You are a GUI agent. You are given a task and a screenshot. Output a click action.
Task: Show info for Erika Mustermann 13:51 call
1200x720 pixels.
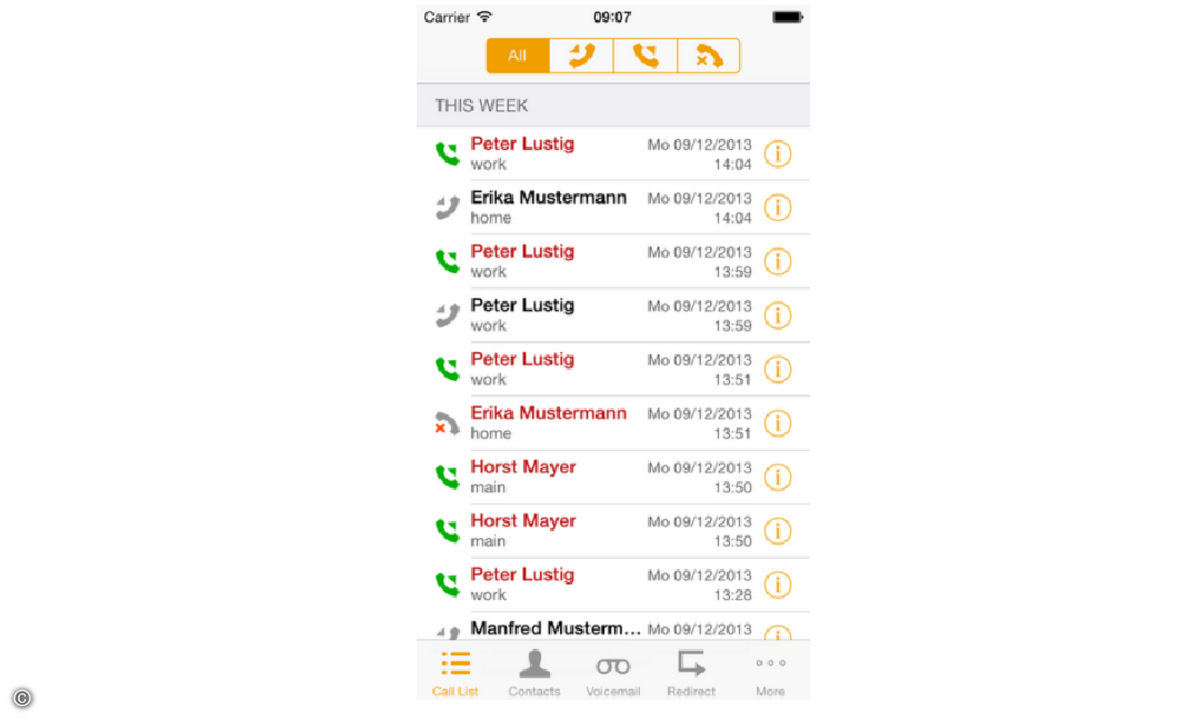pyautogui.click(x=777, y=423)
